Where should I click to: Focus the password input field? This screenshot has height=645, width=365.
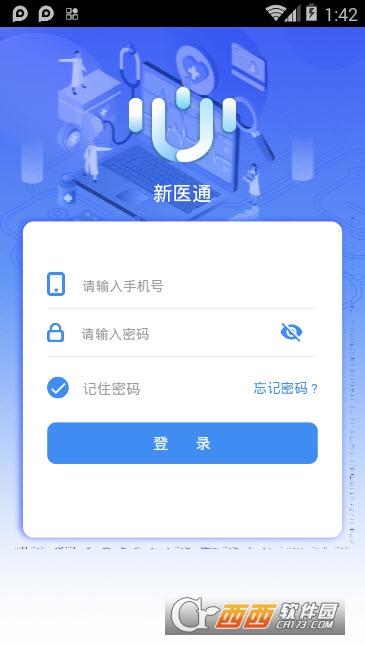pos(178,334)
